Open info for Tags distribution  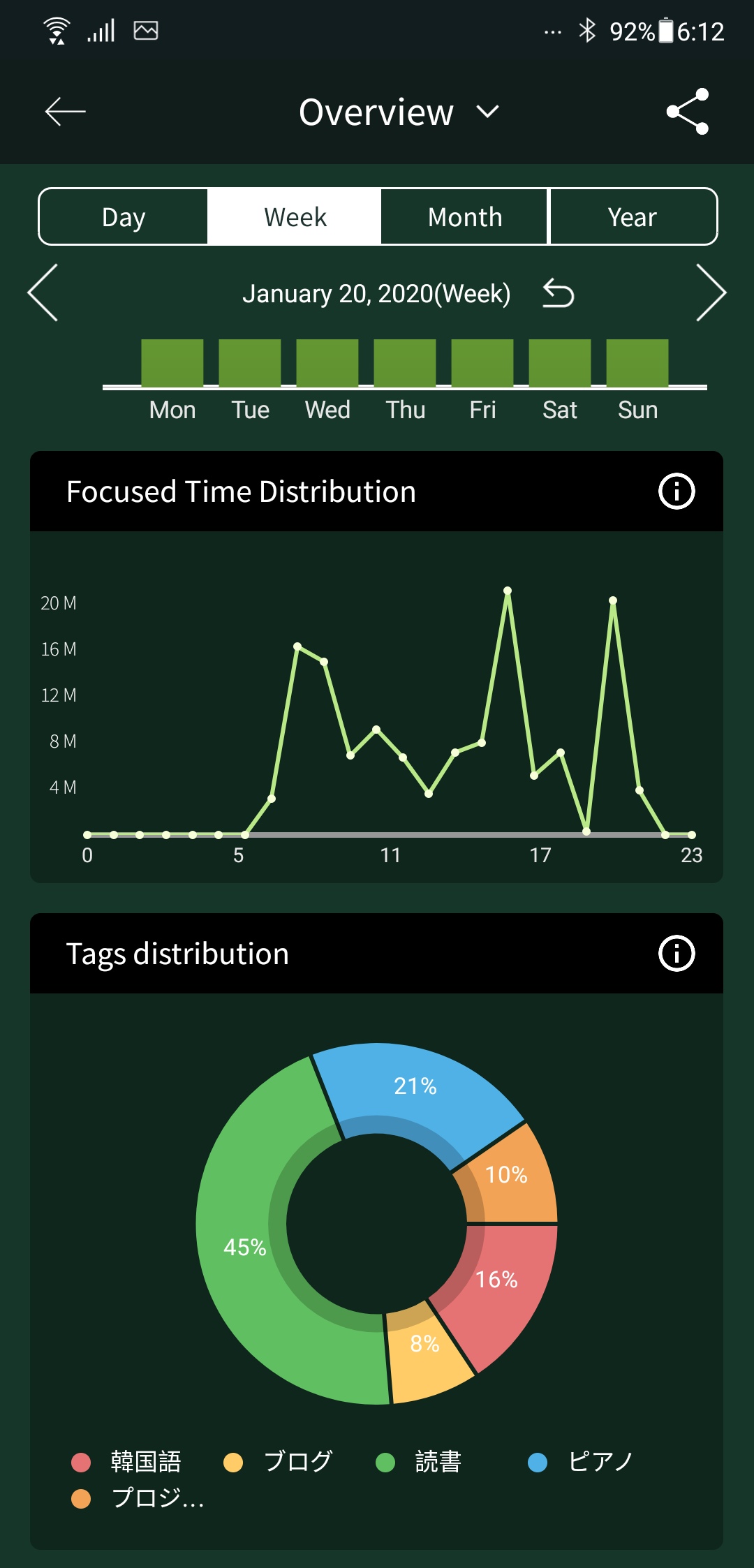(x=677, y=954)
